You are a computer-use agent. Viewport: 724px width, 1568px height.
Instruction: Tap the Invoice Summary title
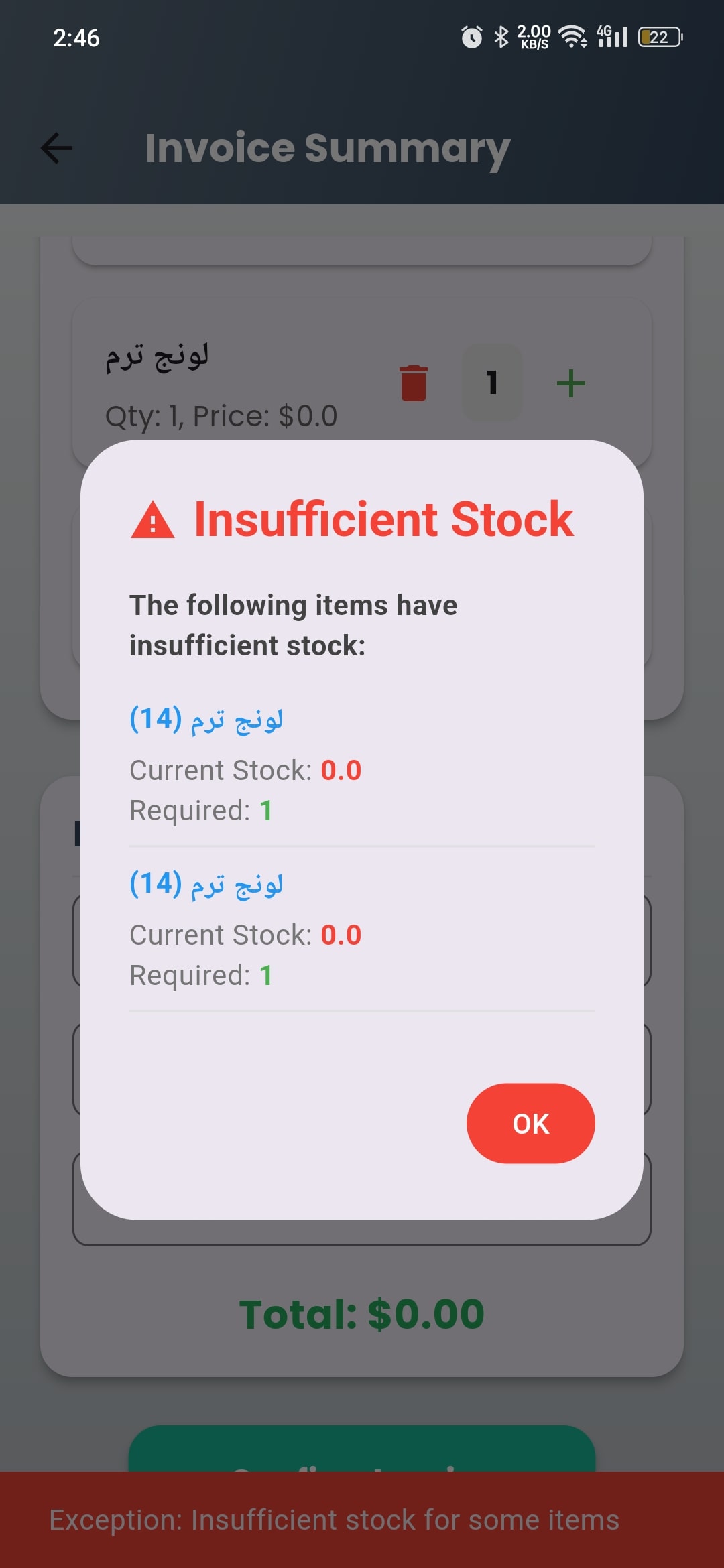[326, 147]
